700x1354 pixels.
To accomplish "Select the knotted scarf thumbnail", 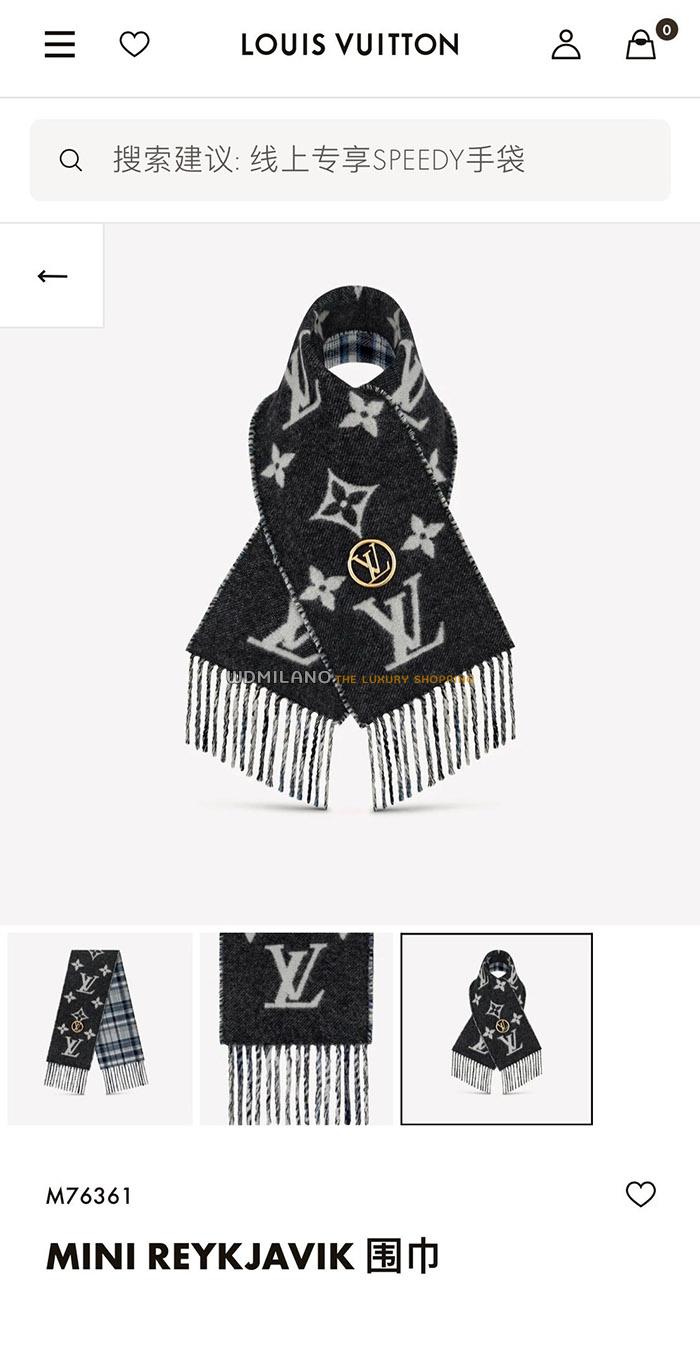I will tap(496, 1028).
